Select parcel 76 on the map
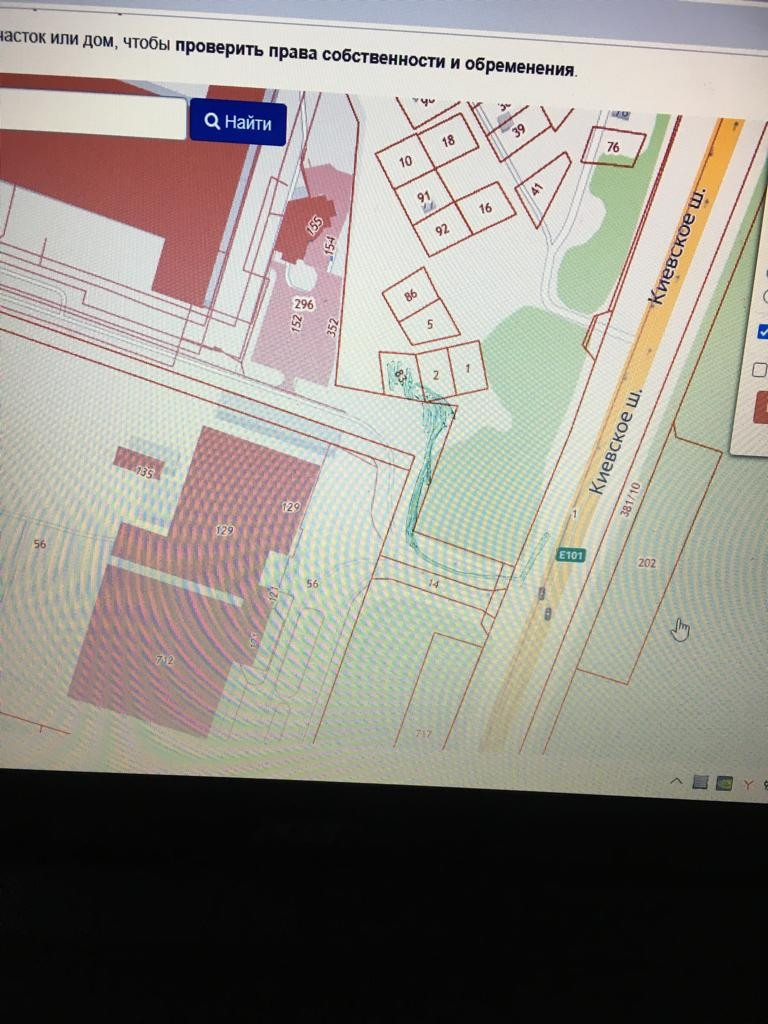The width and height of the screenshot is (768, 1024). [613, 147]
